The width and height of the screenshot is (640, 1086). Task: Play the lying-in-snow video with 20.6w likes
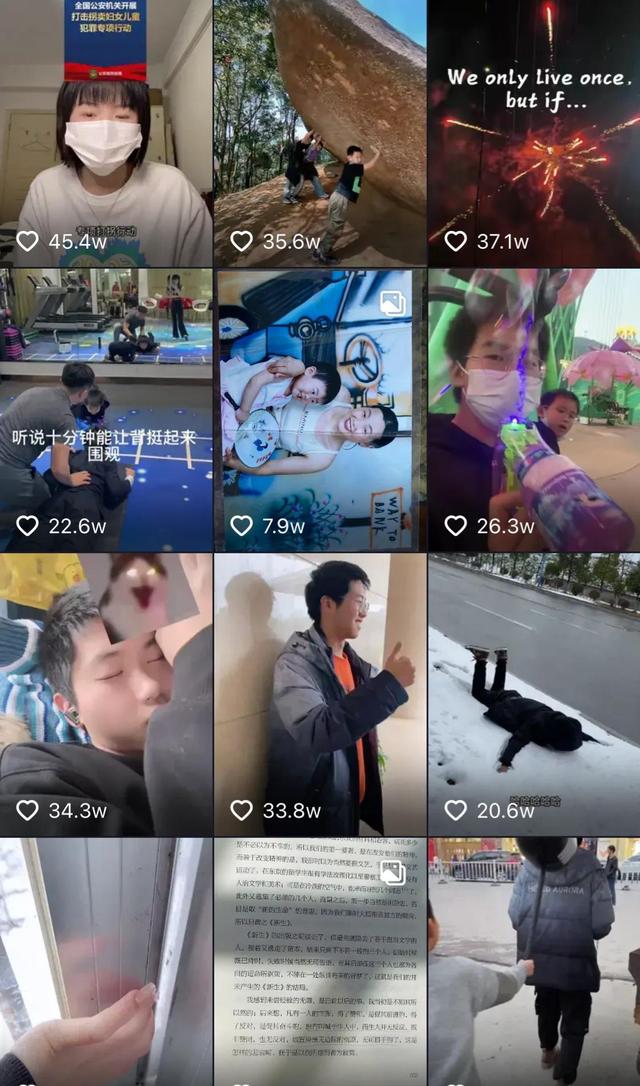[534, 695]
